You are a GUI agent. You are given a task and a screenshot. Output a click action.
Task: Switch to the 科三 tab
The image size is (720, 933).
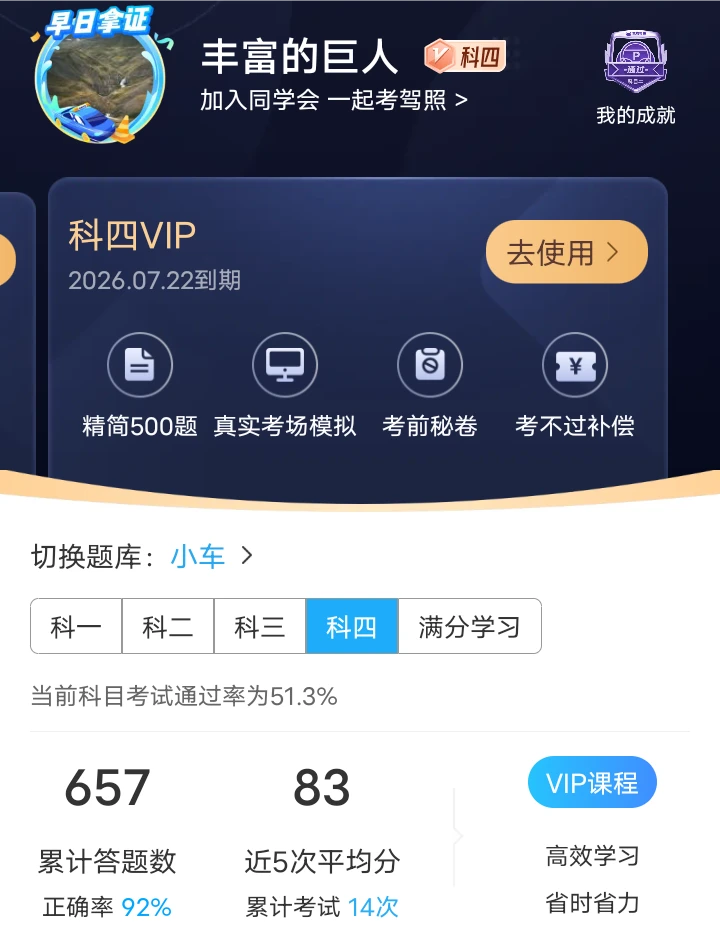260,627
